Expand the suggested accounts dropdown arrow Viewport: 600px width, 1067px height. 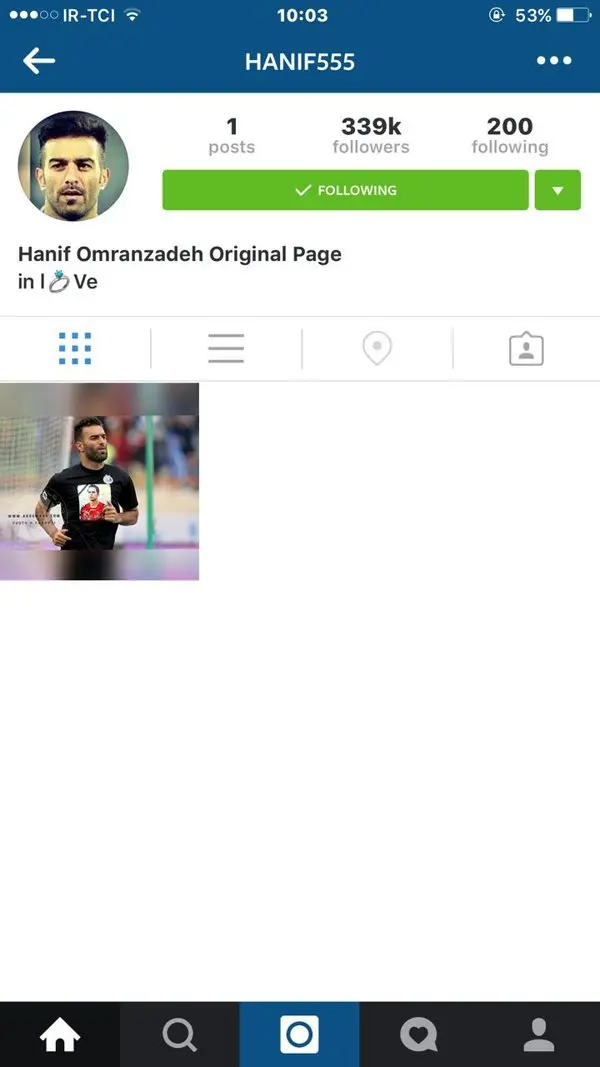(557, 190)
